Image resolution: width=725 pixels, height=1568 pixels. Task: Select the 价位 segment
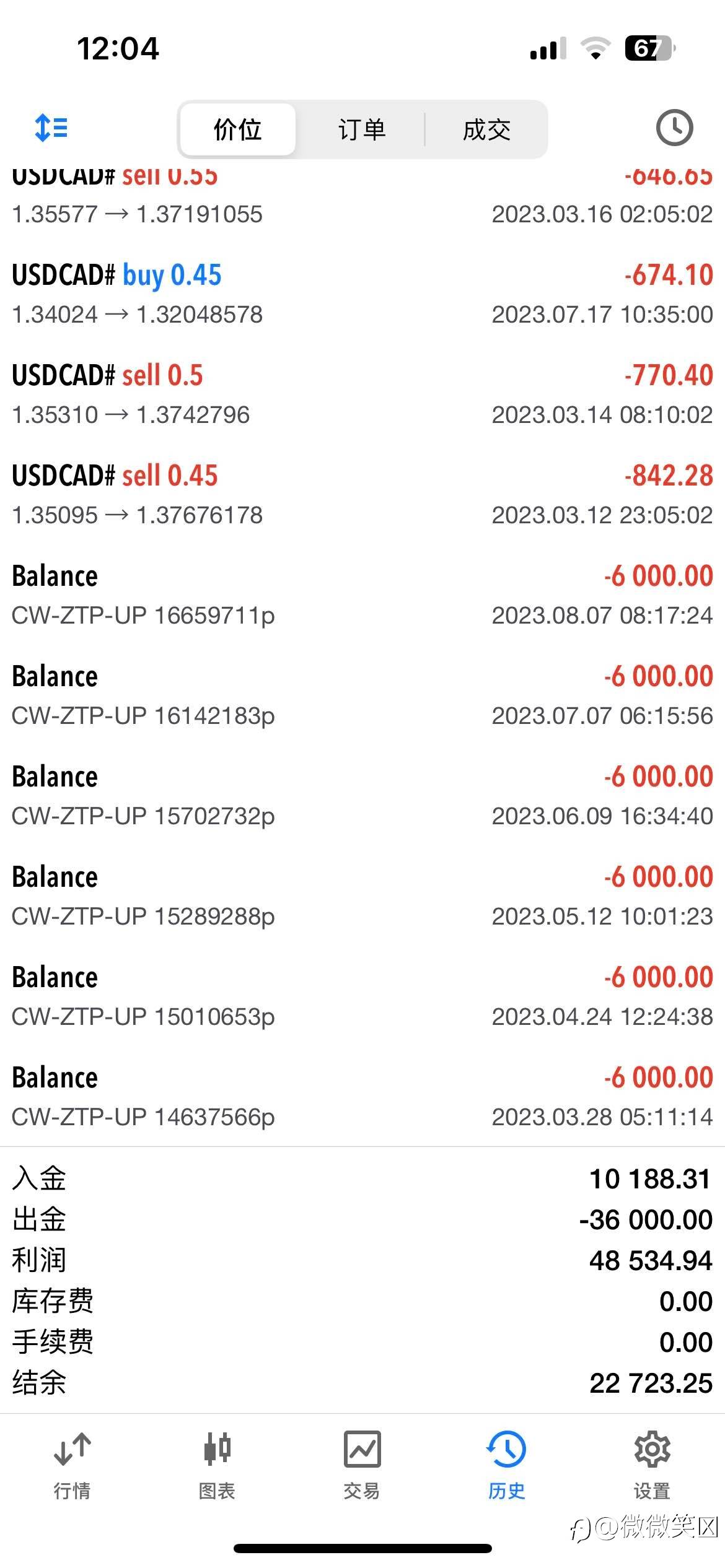pyautogui.click(x=237, y=130)
